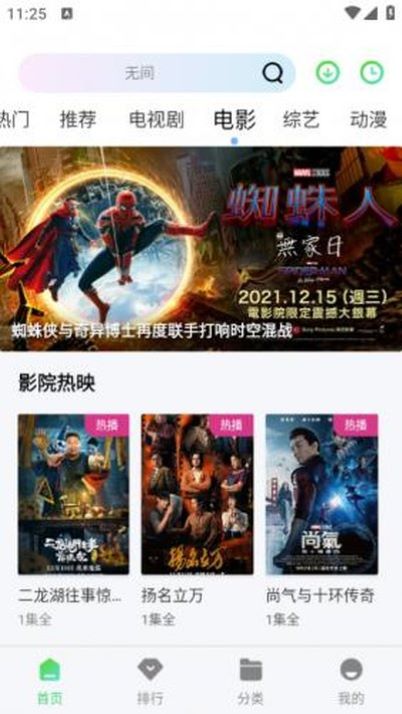Image resolution: width=402 pixels, height=714 pixels.
Task: Tap the magnifier search icon
Action: [273, 73]
